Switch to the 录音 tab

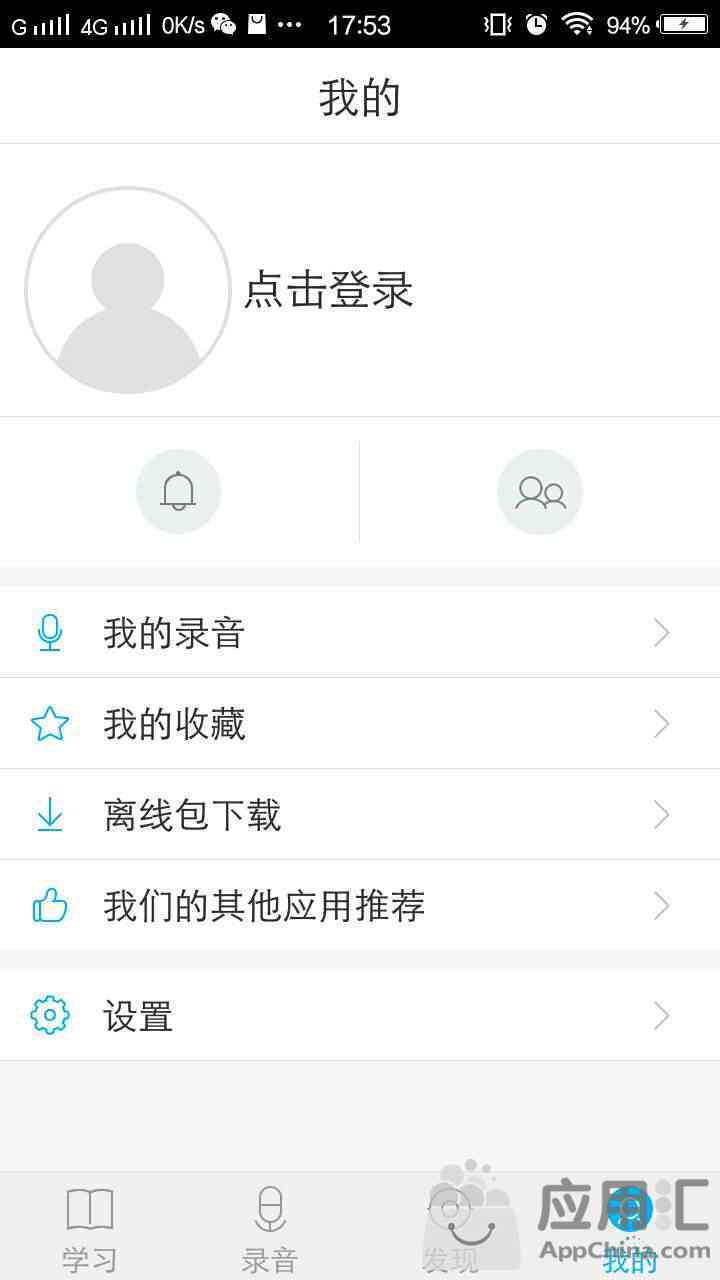270,1228
